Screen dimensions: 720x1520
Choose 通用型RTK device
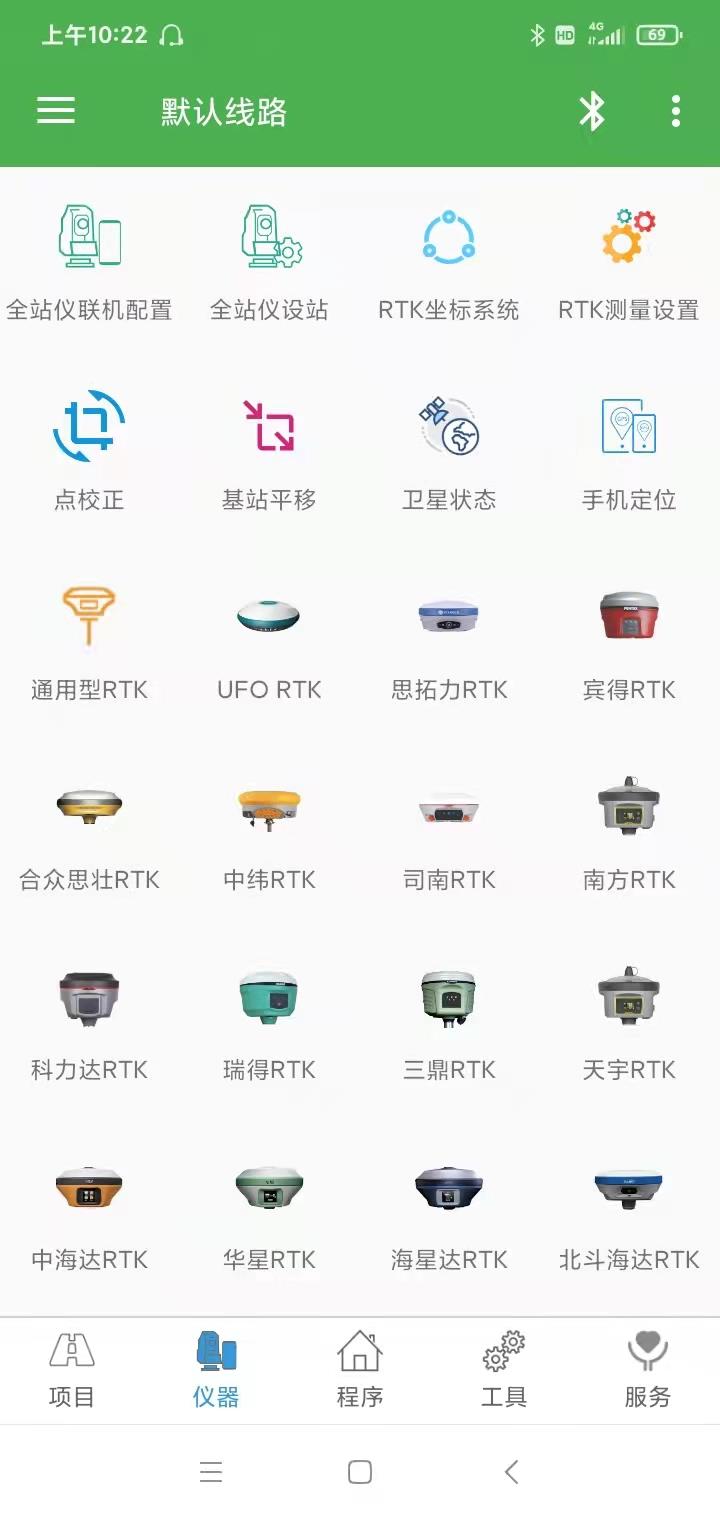pyautogui.click(x=89, y=640)
